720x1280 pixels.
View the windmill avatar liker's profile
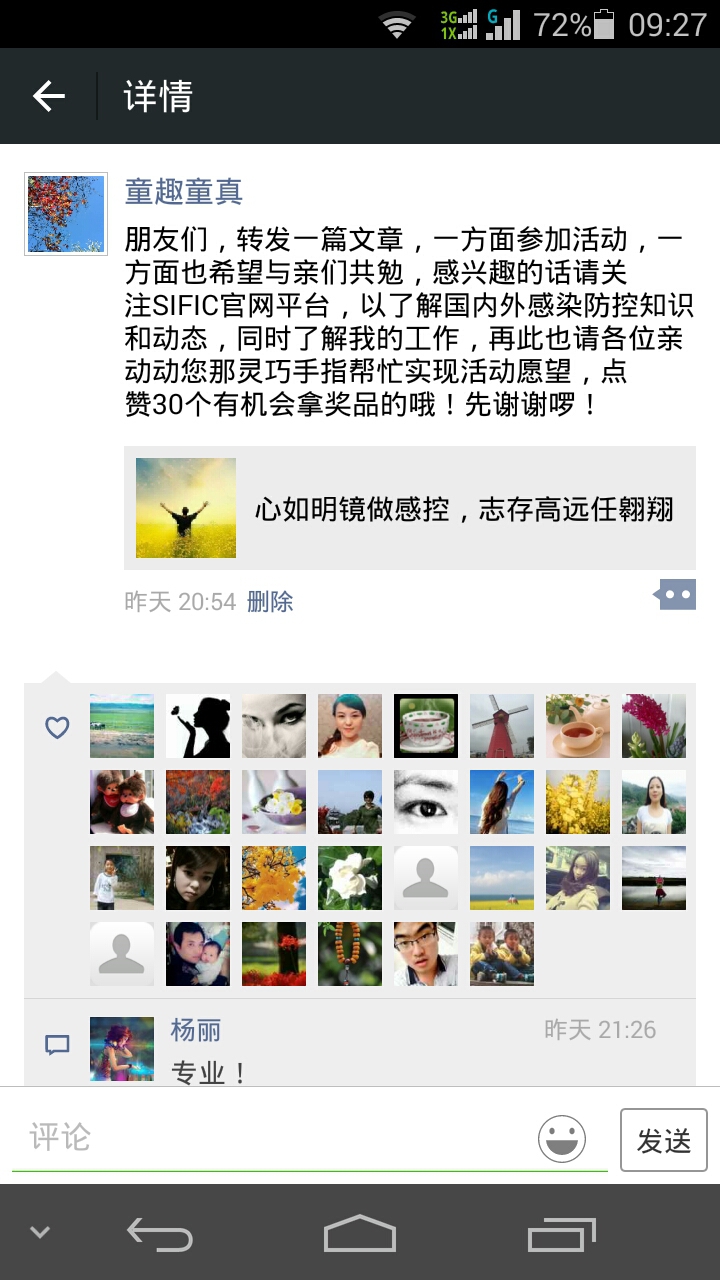pos(502,726)
